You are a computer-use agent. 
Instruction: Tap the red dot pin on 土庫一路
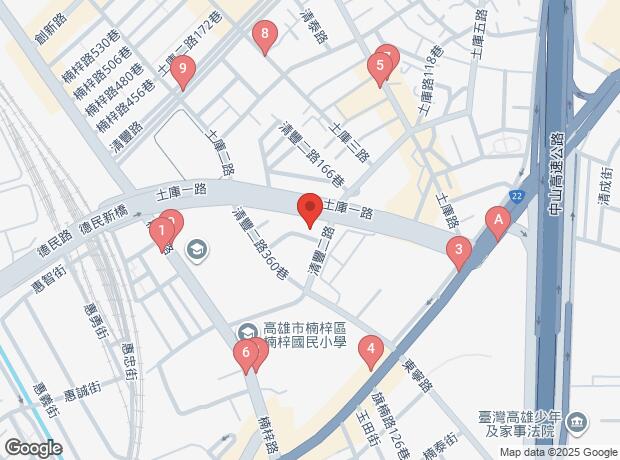[310, 210]
